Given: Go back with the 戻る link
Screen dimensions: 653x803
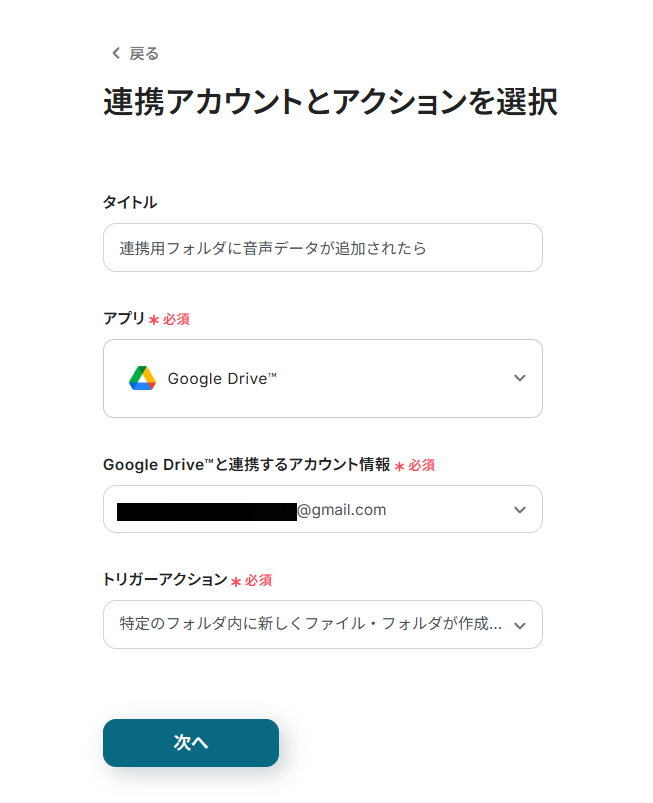Looking at the screenshot, I should 135,54.
